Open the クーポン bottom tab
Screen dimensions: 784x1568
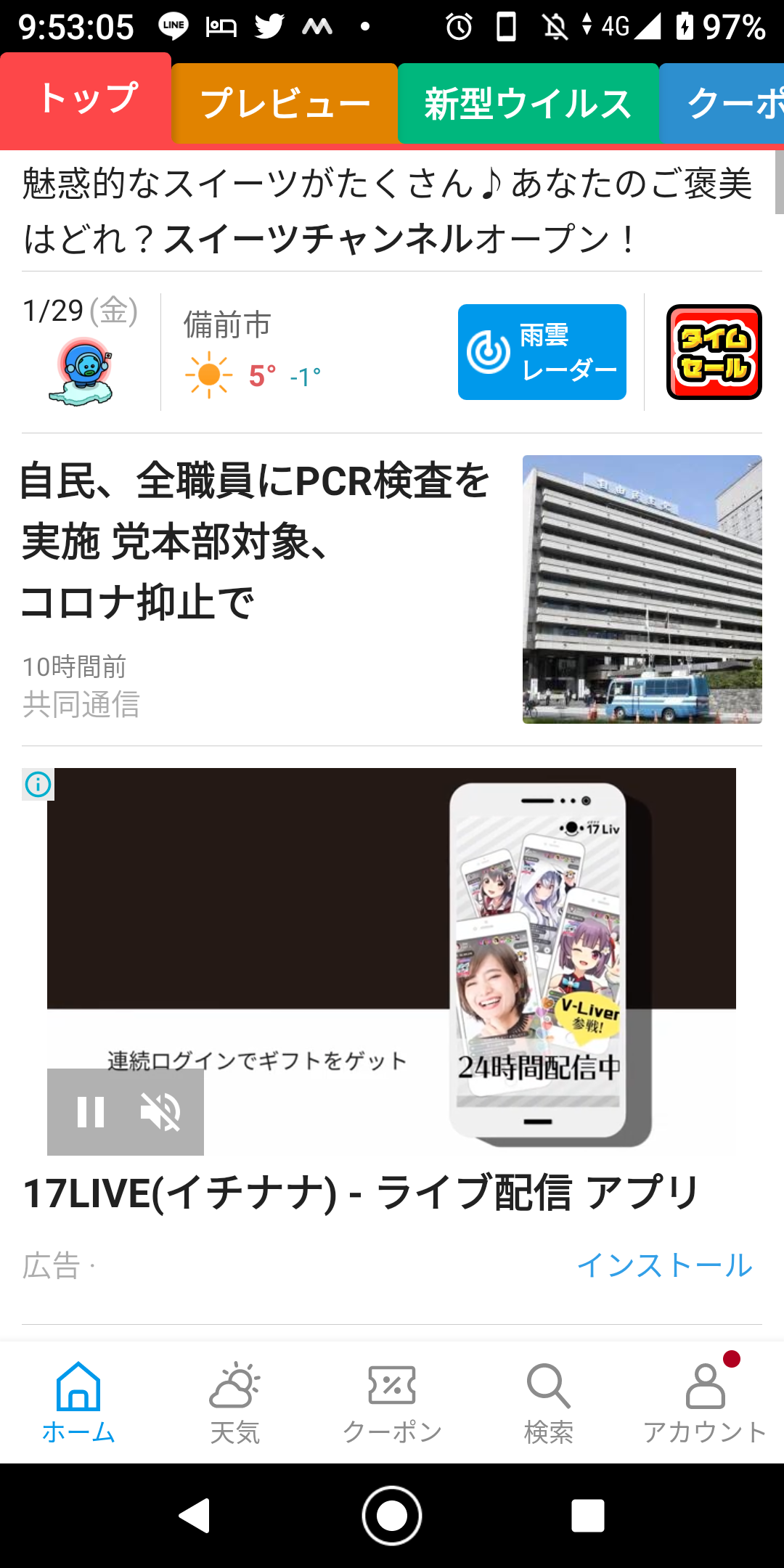[x=392, y=1402]
